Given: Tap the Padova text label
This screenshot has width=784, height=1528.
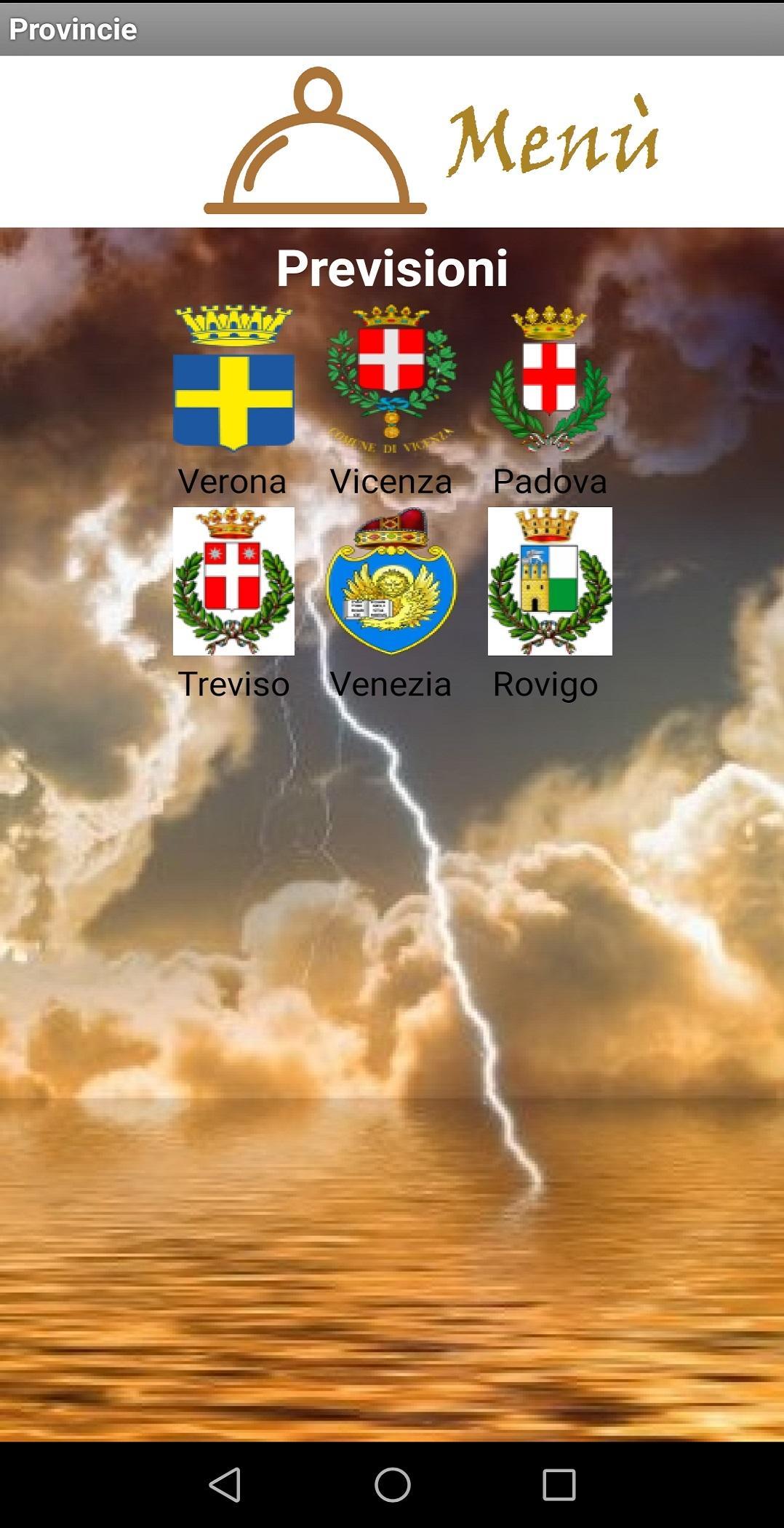Looking at the screenshot, I should [549, 482].
